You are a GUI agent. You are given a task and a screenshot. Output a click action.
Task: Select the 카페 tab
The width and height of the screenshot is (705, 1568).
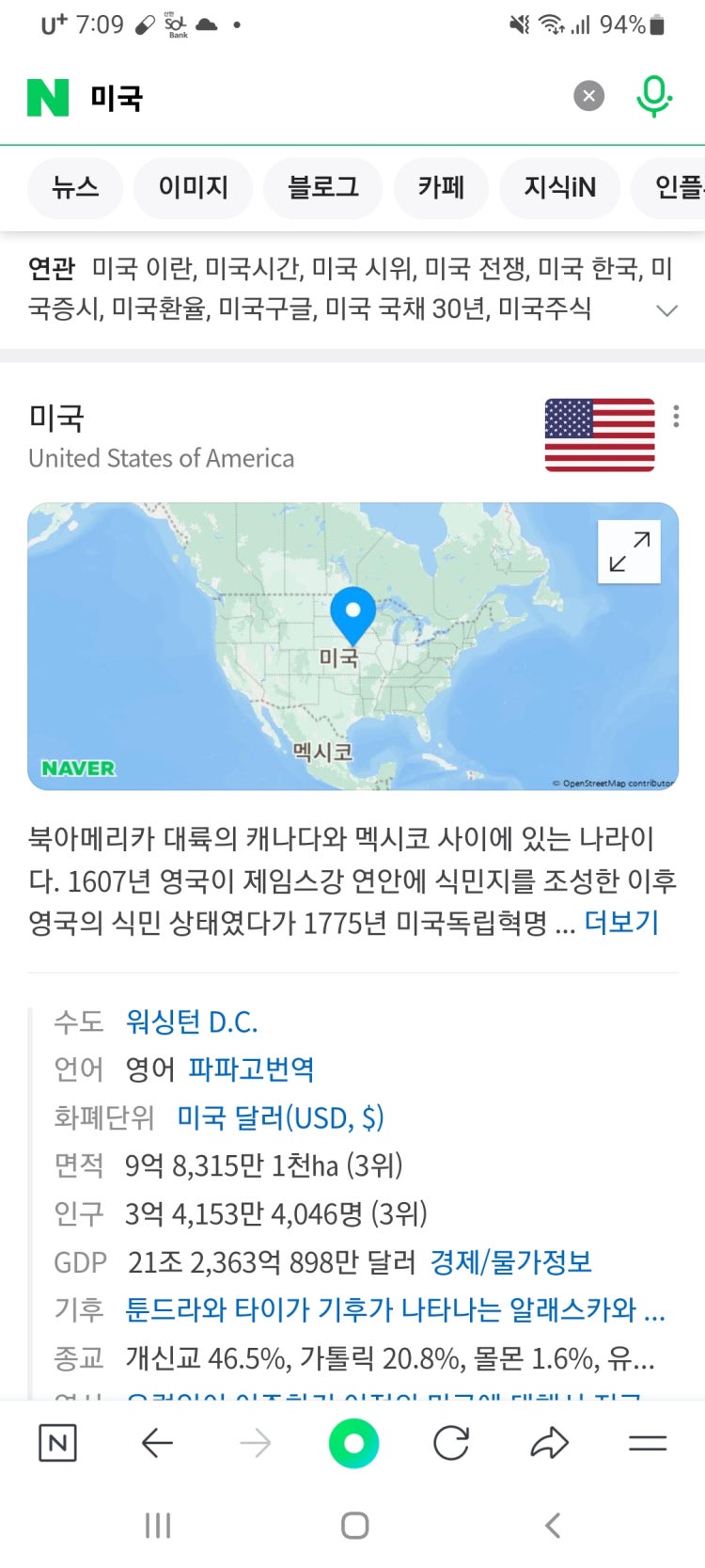(x=441, y=187)
